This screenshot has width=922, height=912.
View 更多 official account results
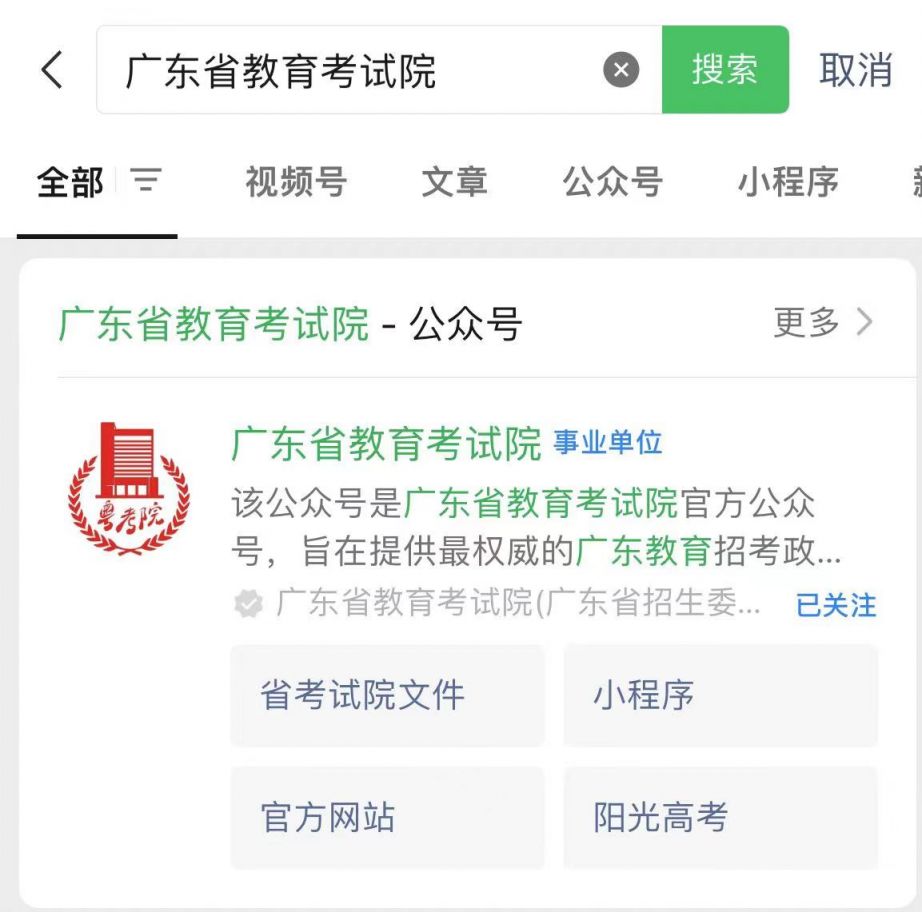823,322
